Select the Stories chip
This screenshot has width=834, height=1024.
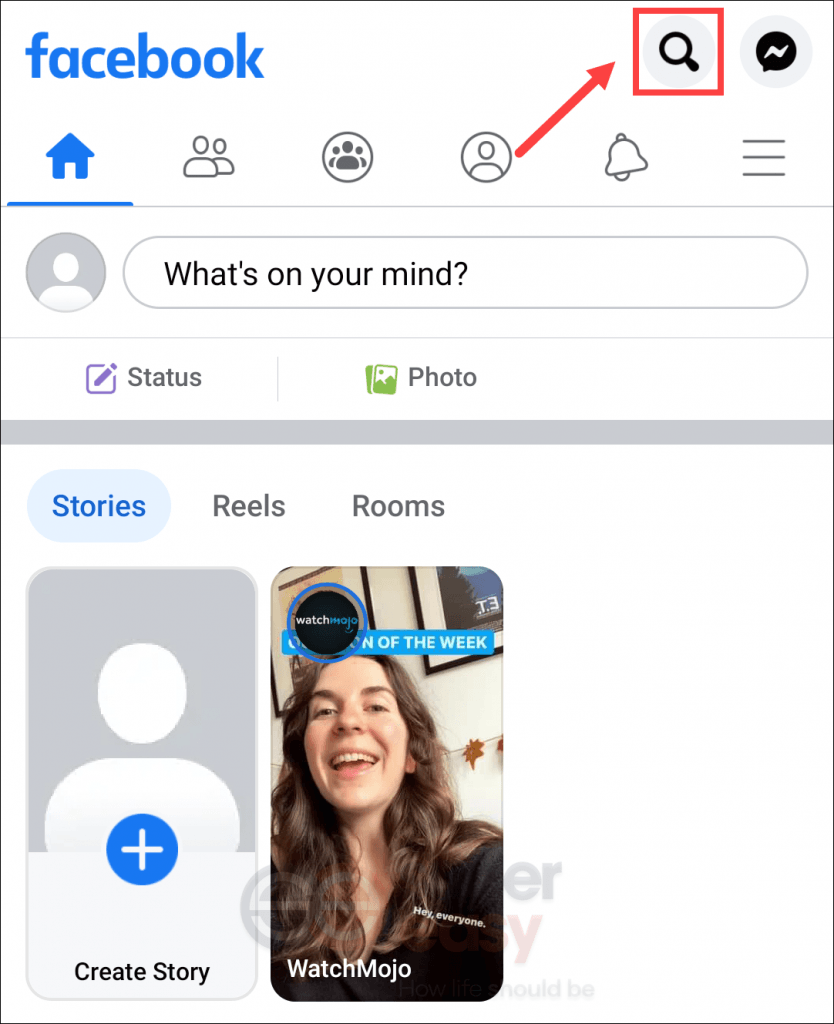coord(99,506)
